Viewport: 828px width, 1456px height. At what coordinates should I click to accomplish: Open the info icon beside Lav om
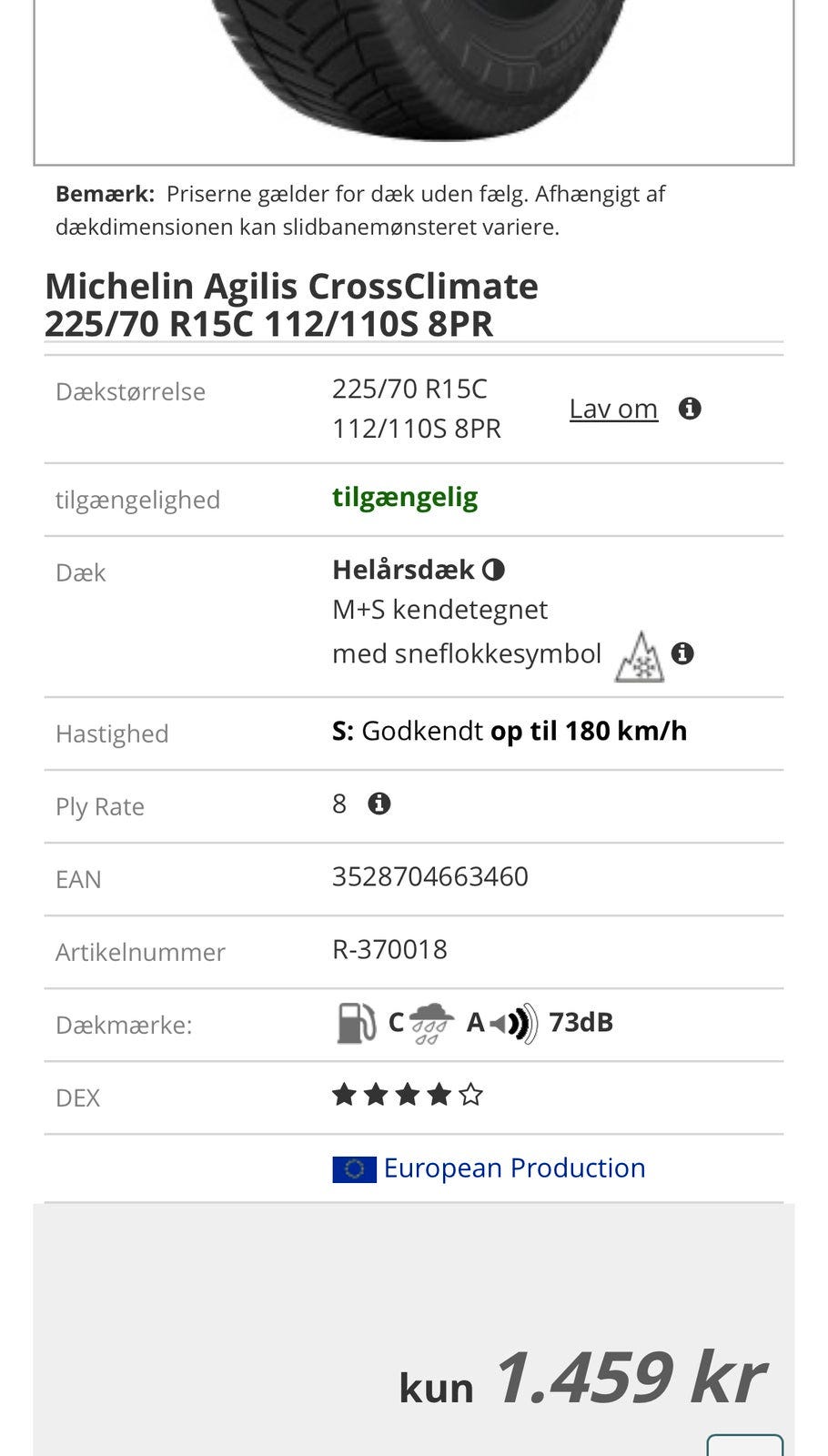click(x=691, y=408)
